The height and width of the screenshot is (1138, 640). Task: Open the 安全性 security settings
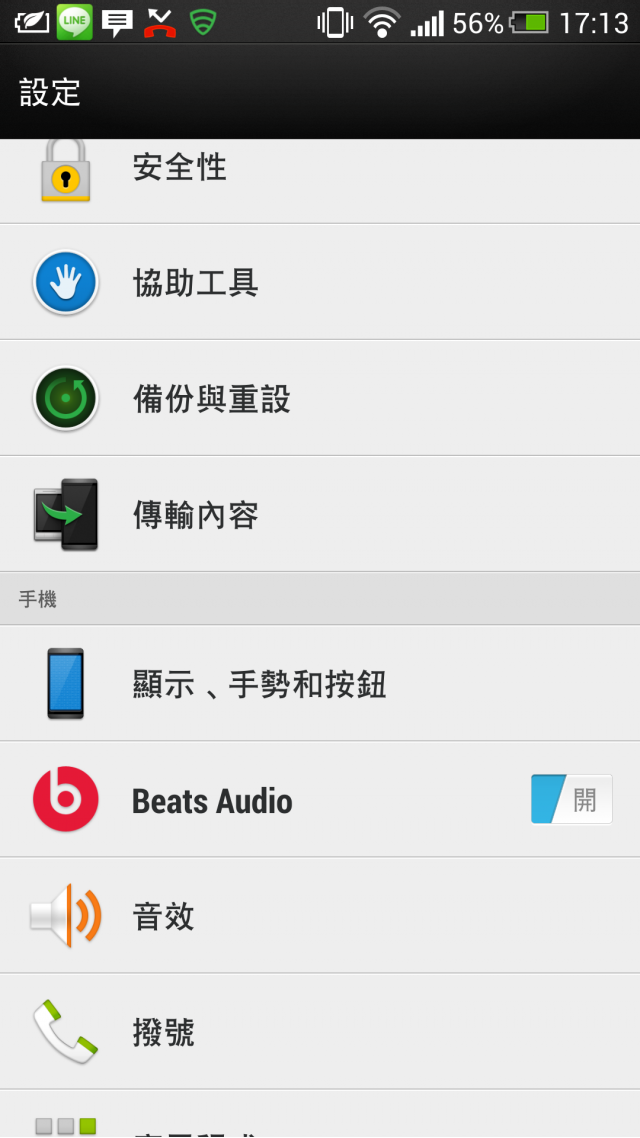coord(320,181)
